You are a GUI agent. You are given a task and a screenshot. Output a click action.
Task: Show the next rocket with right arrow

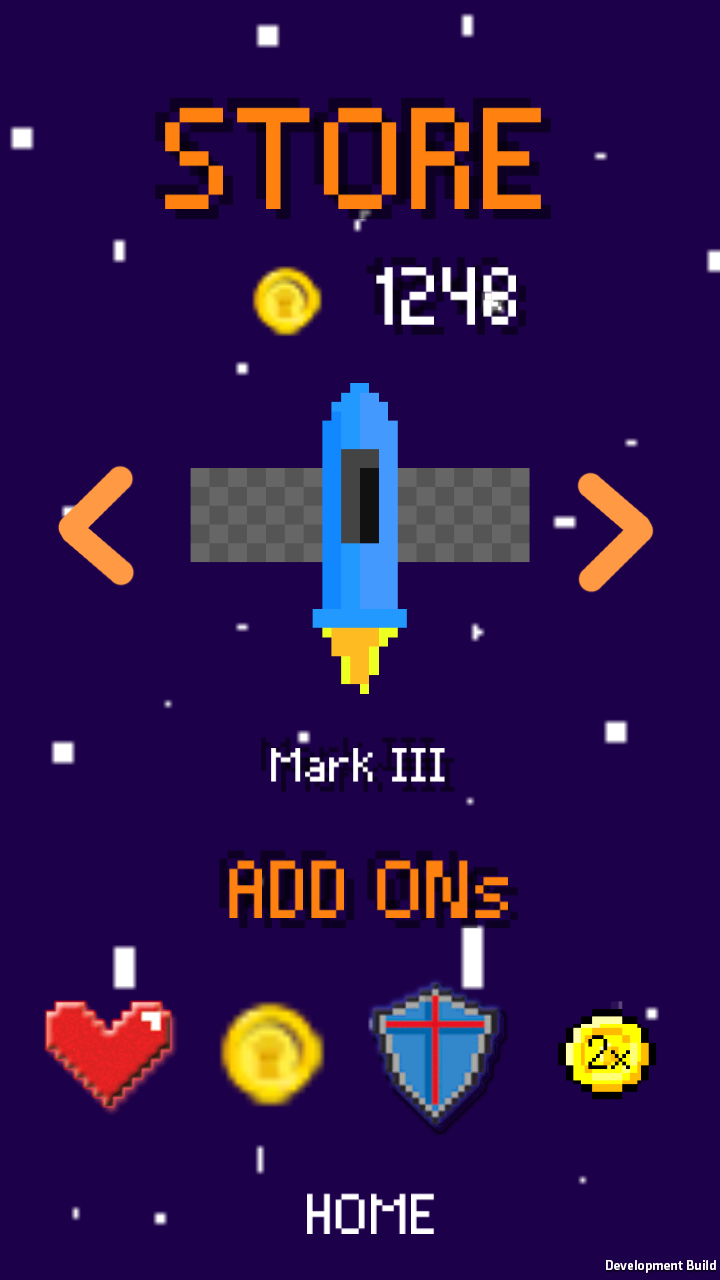point(615,531)
